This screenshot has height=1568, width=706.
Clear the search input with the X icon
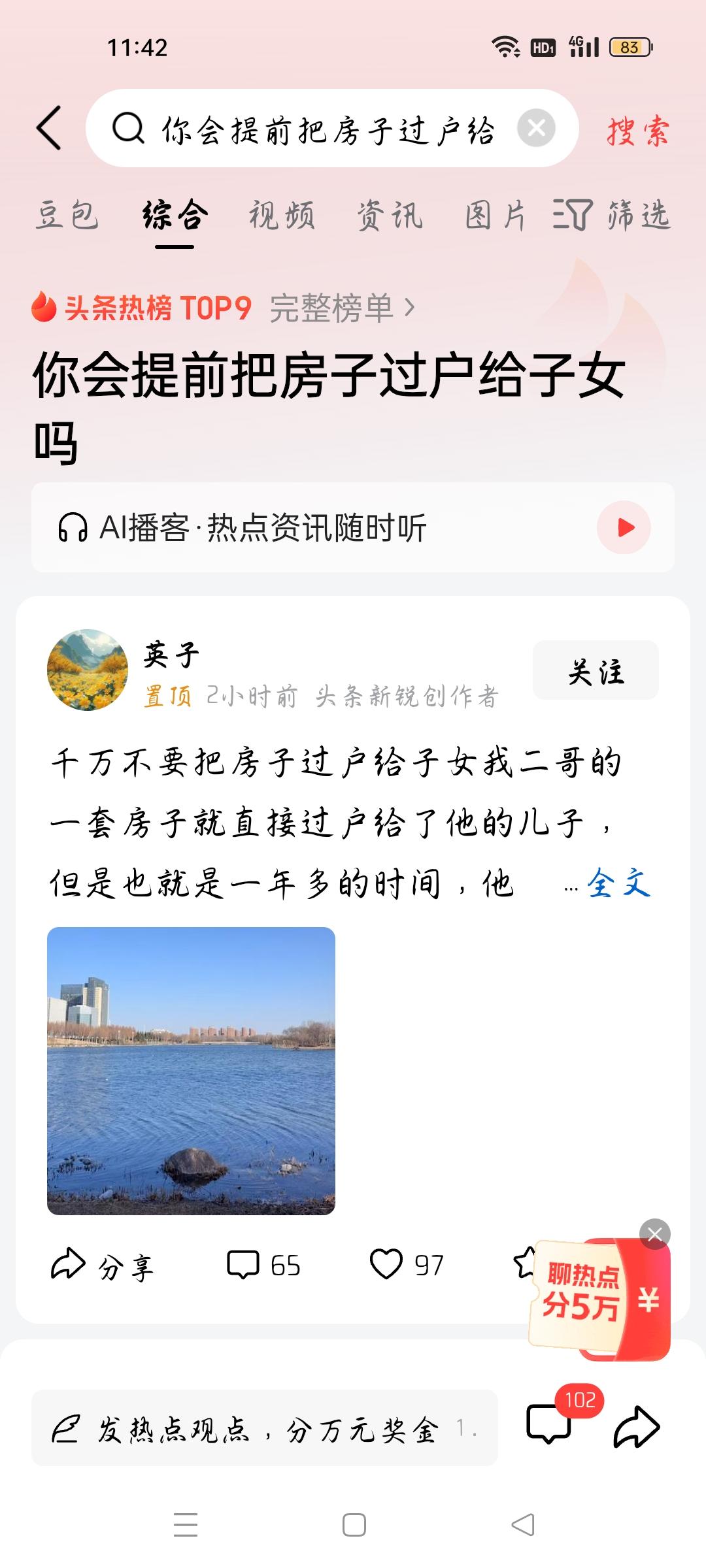pos(537,128)
